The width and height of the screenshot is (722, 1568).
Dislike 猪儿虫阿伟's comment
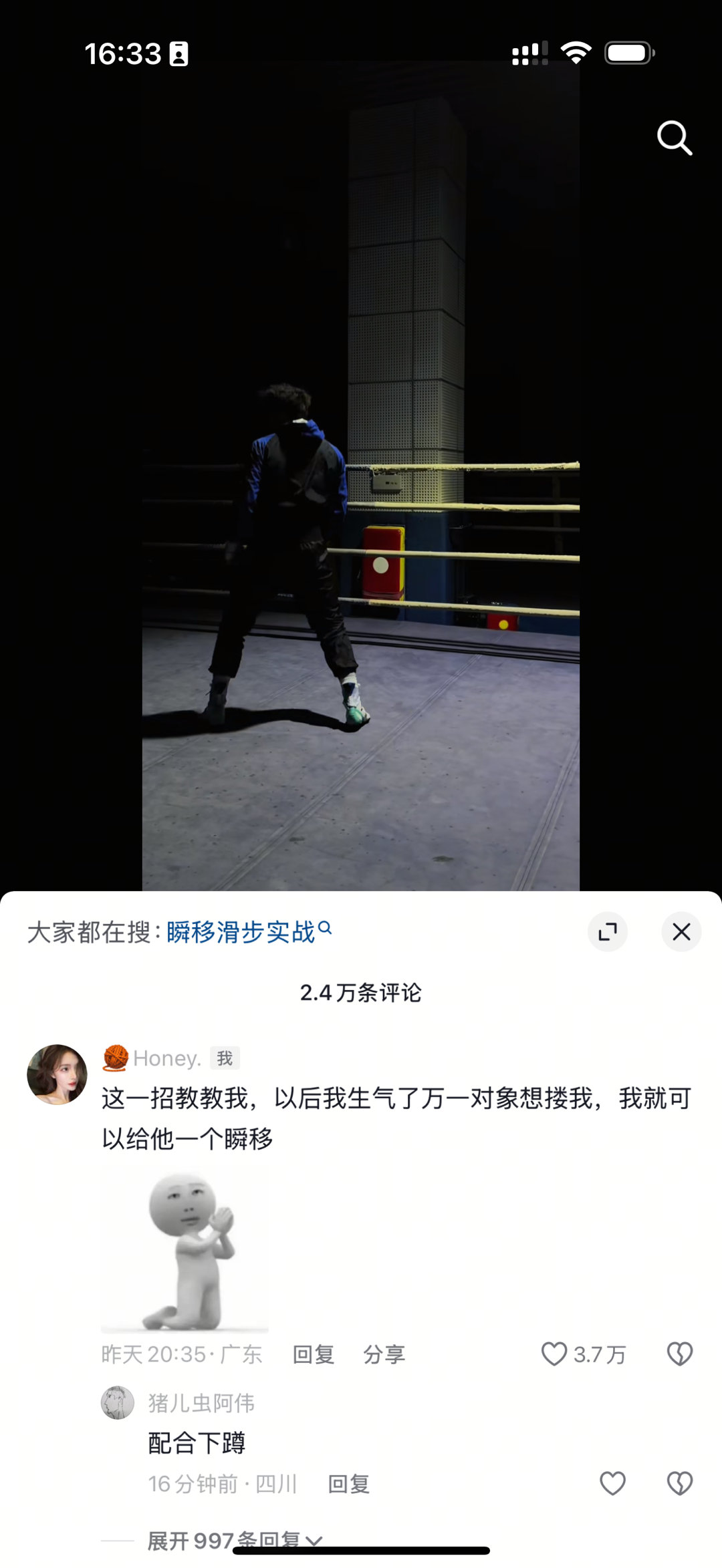coord(679,1483)
